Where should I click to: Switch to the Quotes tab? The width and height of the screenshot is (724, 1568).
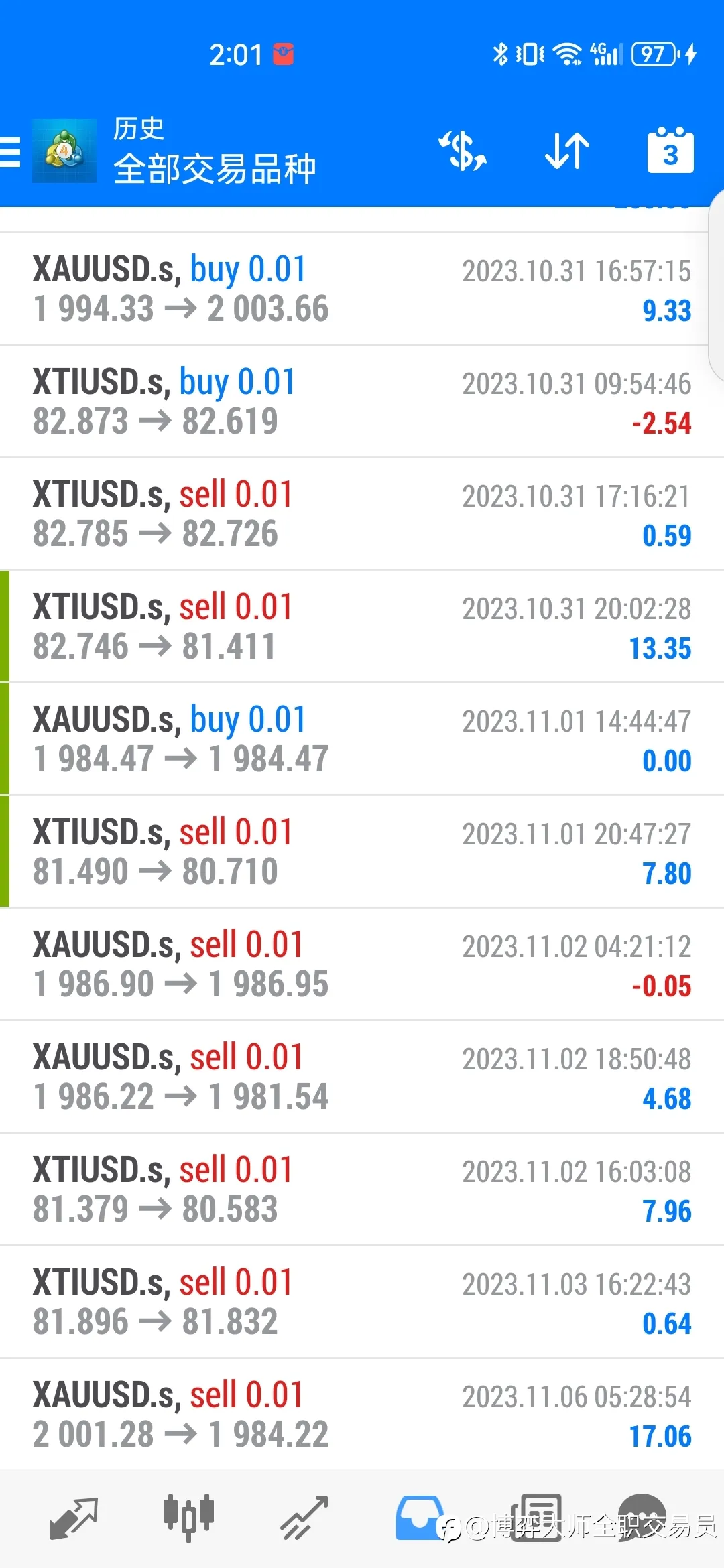click(x=74, y=1518)
